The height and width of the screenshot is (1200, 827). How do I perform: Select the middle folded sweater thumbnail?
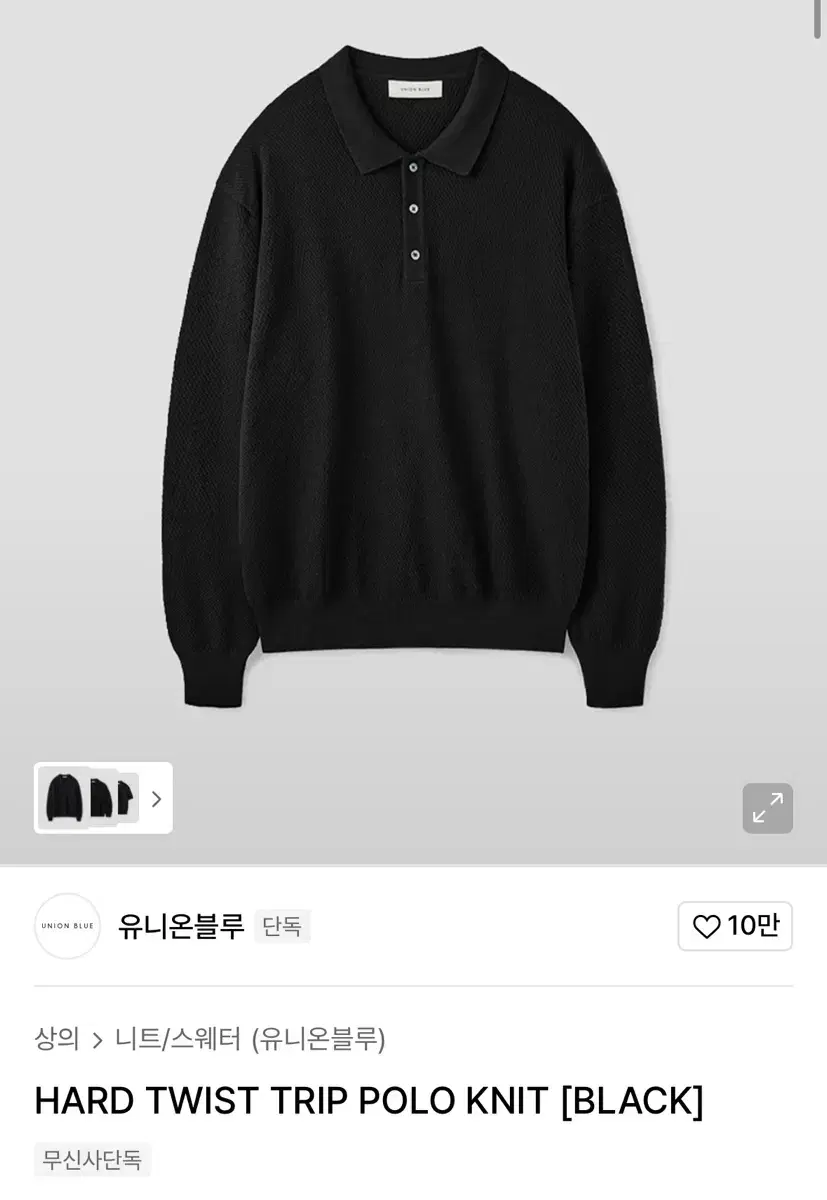[100, 797]
